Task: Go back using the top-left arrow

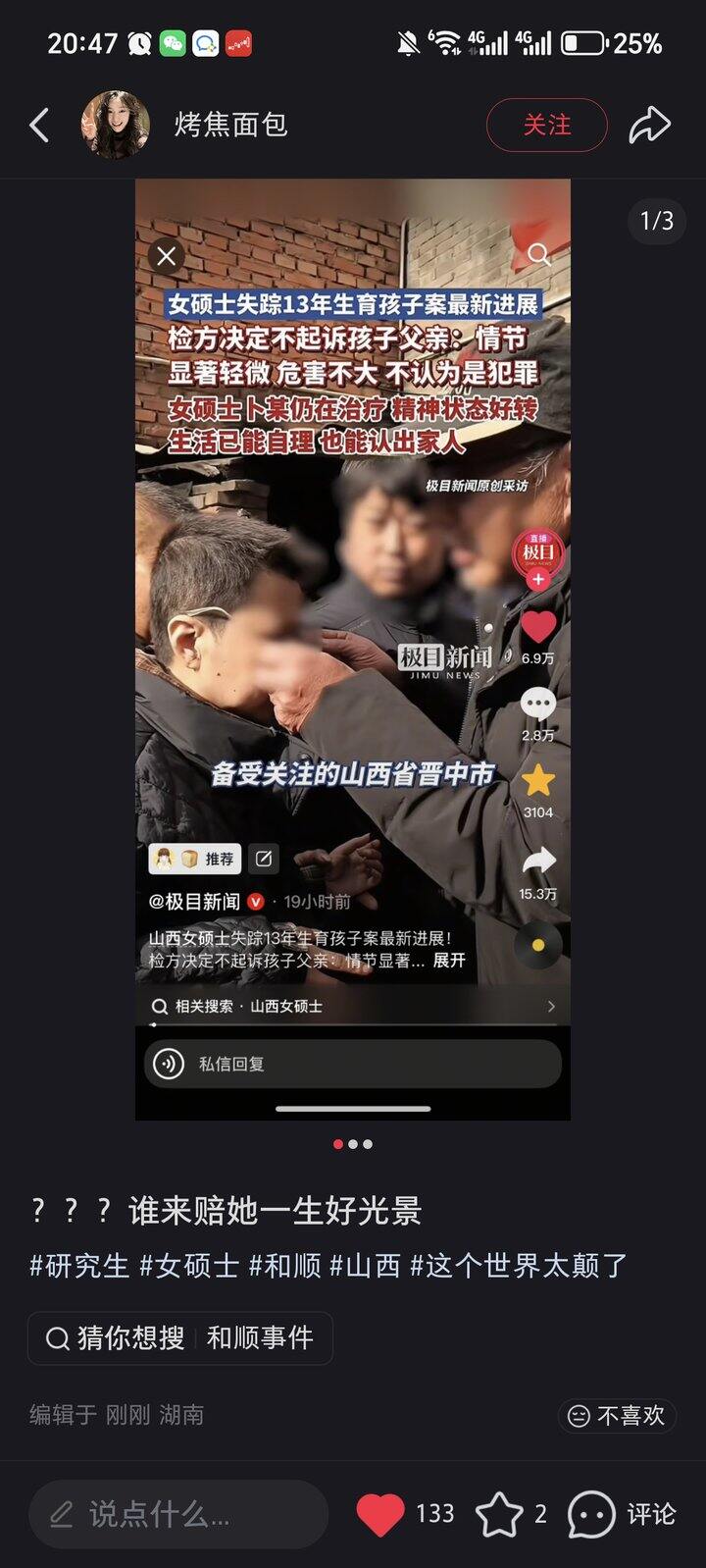Action: coord(39,126)
